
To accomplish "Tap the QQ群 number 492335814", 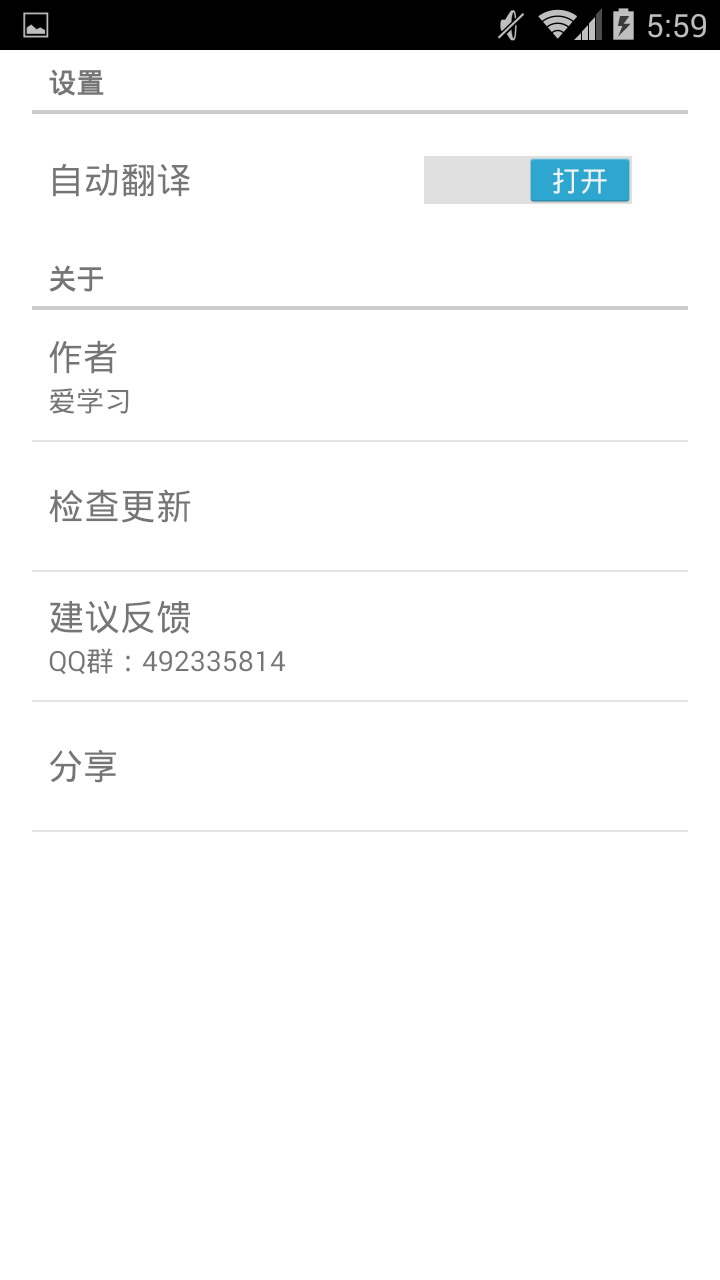I will coord(166,661).
